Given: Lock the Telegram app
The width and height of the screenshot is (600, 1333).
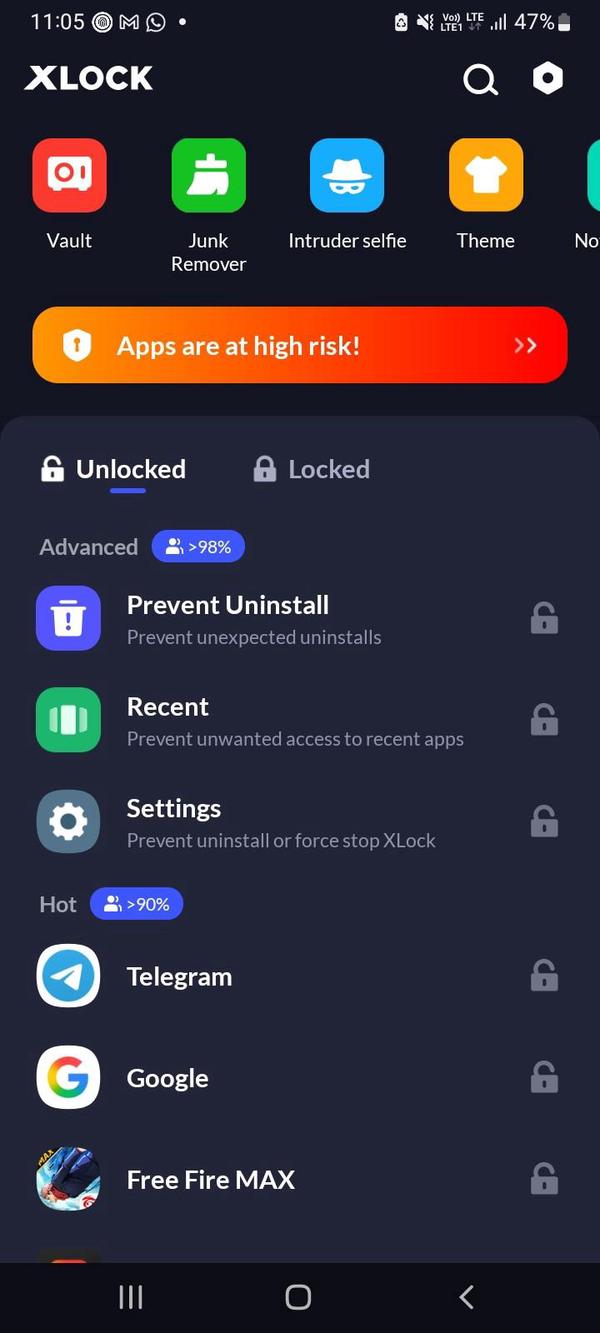Looking at the screenshot, I should pyautogui.click(x=544, y=976).
